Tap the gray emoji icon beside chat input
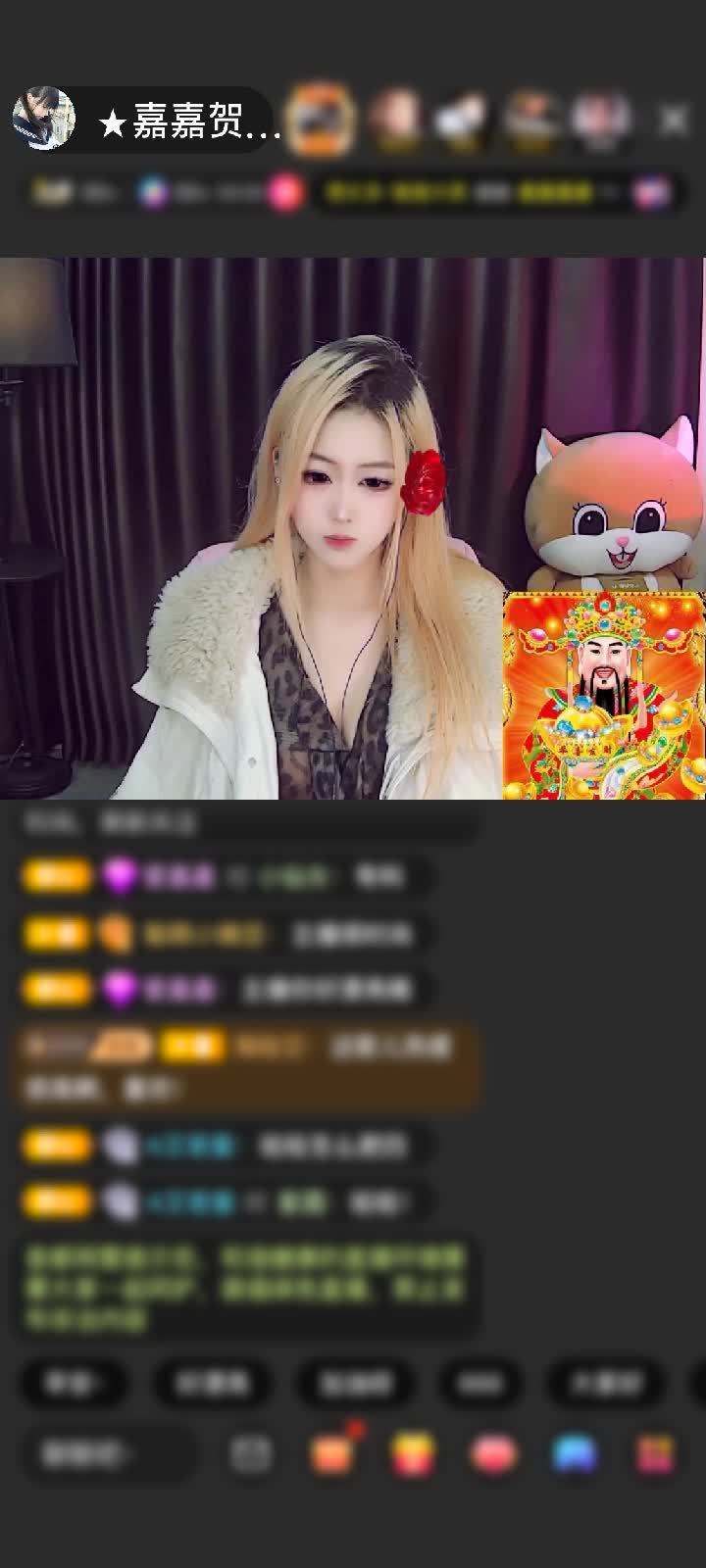The image size is (706, 1568). (x=251, y=1454)
